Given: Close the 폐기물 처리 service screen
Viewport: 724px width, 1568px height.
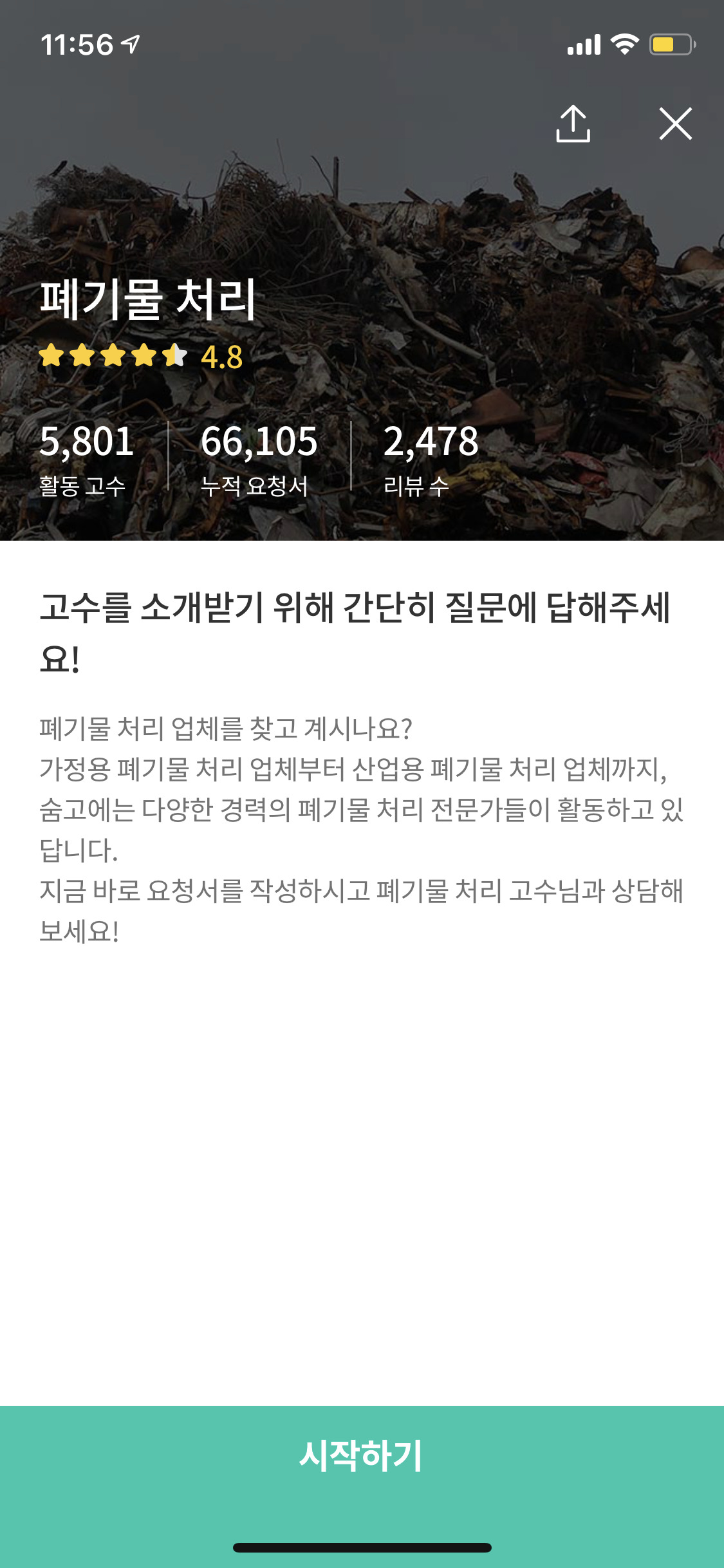Looking at the screenshot, I should [675, 124].
